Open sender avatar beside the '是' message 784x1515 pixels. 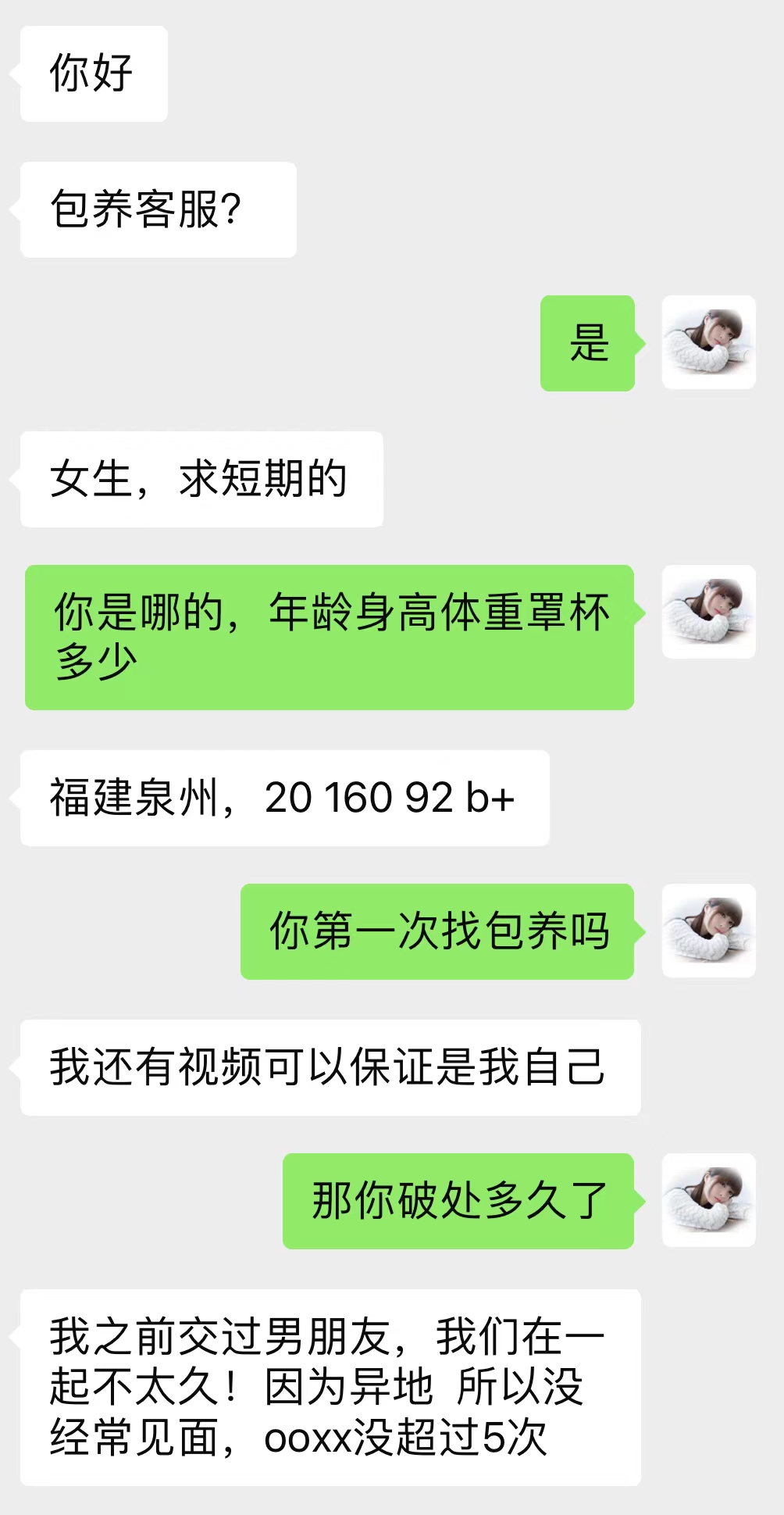point(708,342)
